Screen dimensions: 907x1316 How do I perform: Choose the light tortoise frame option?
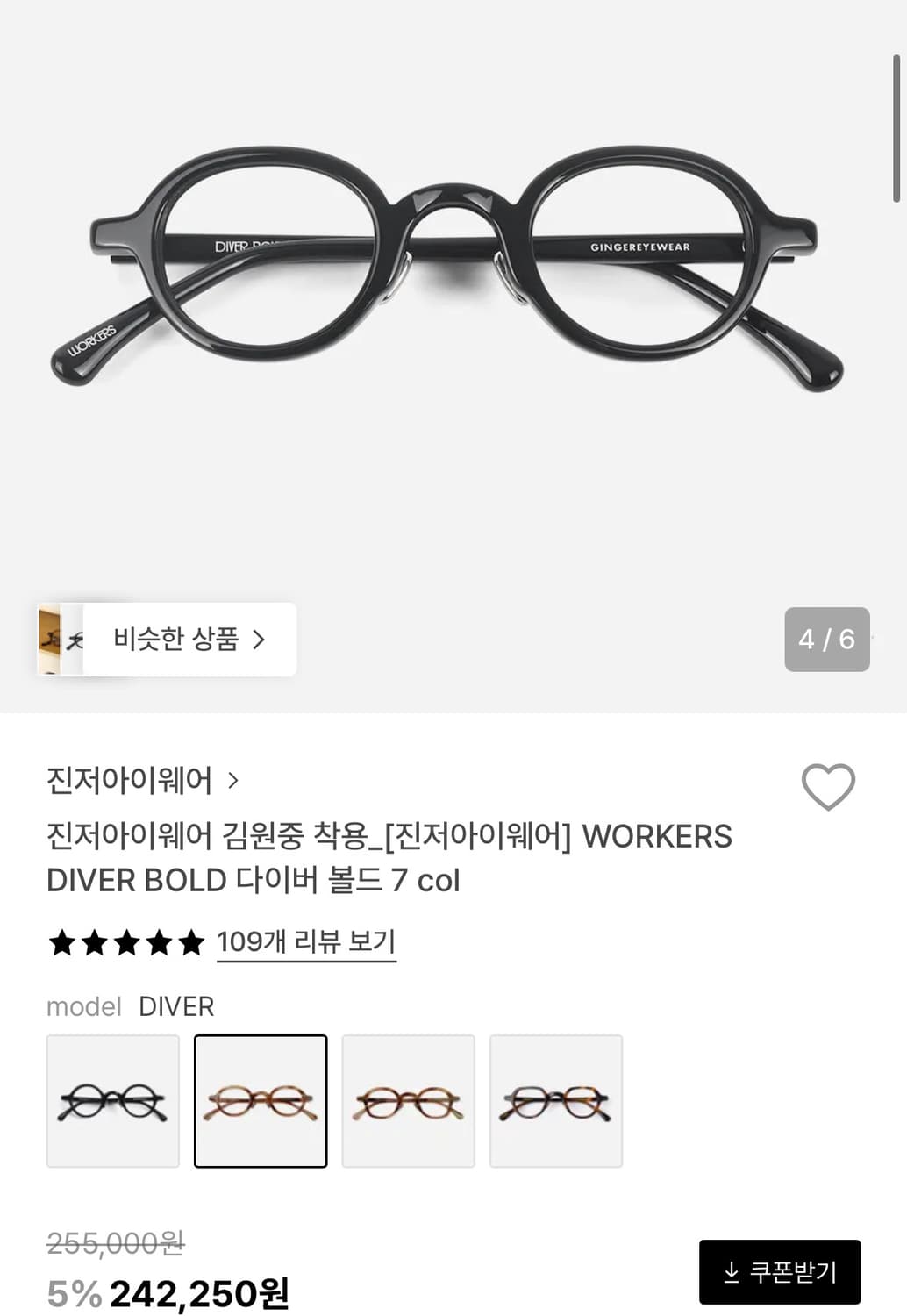point(407,1100)
